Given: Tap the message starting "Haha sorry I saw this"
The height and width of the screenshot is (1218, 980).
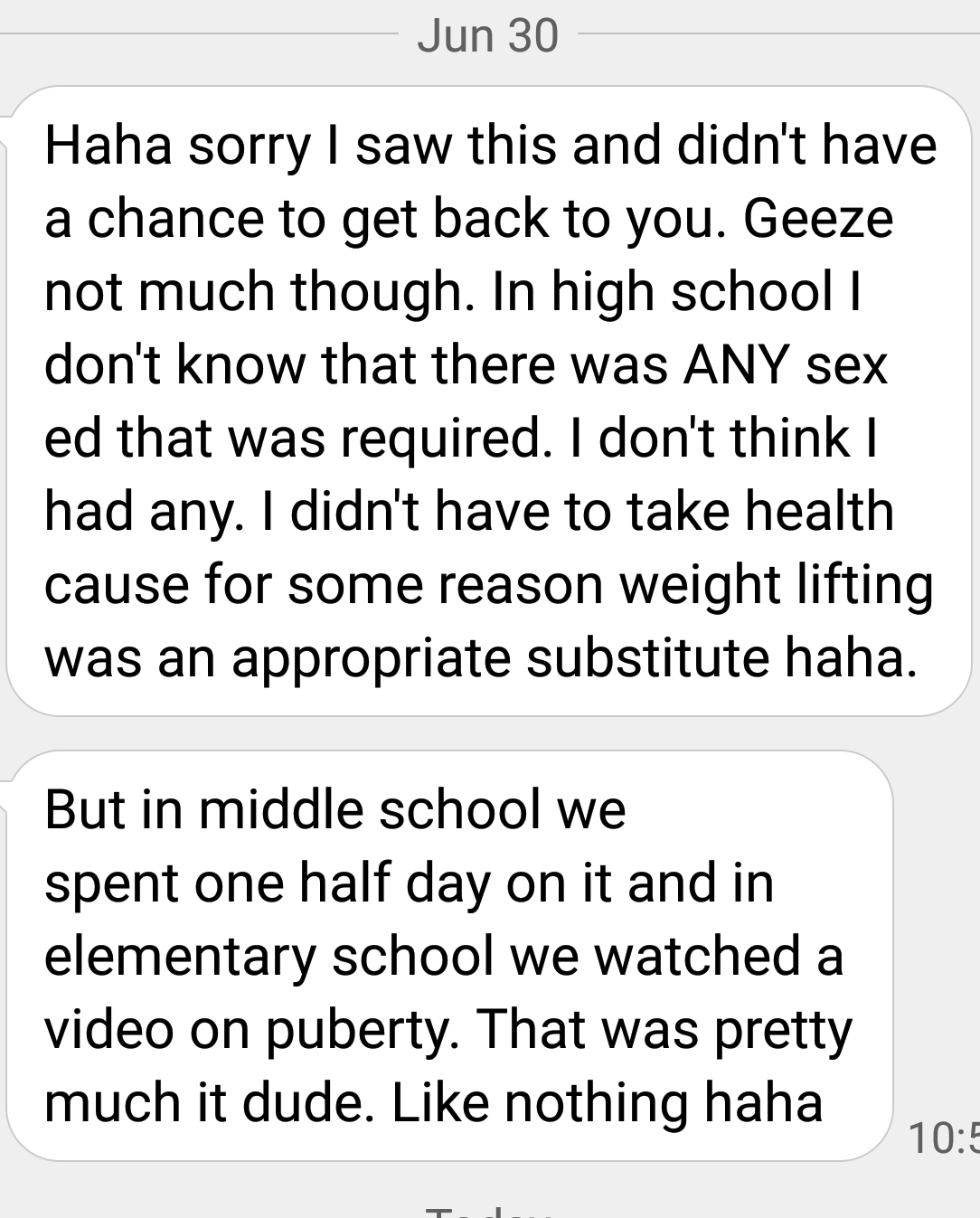Looking at the screenshot, I should [488, 401].
